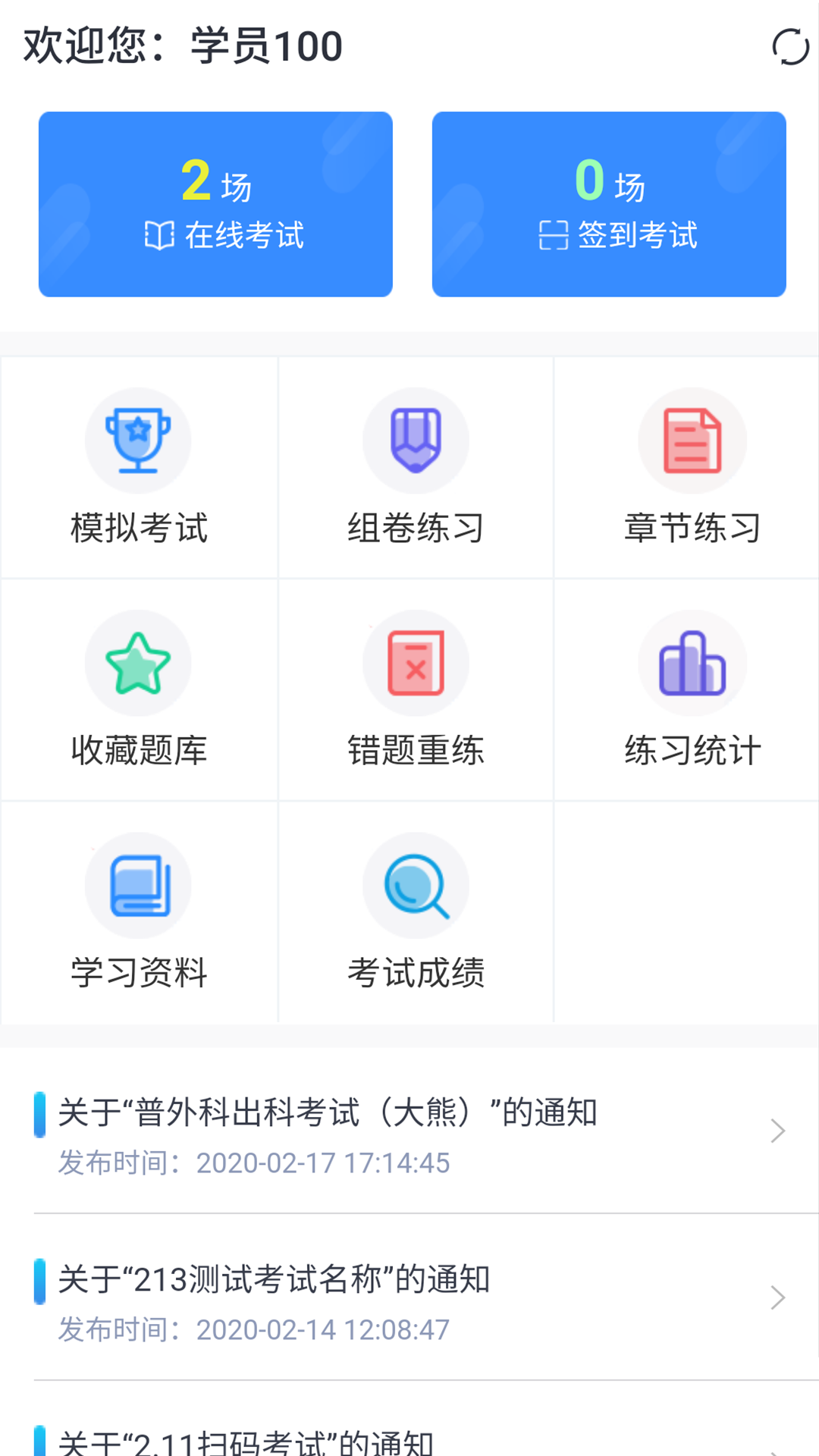Open the 在线考试 card
Image resolution: width=819 pixels, height=1456 pixels.
215,204
